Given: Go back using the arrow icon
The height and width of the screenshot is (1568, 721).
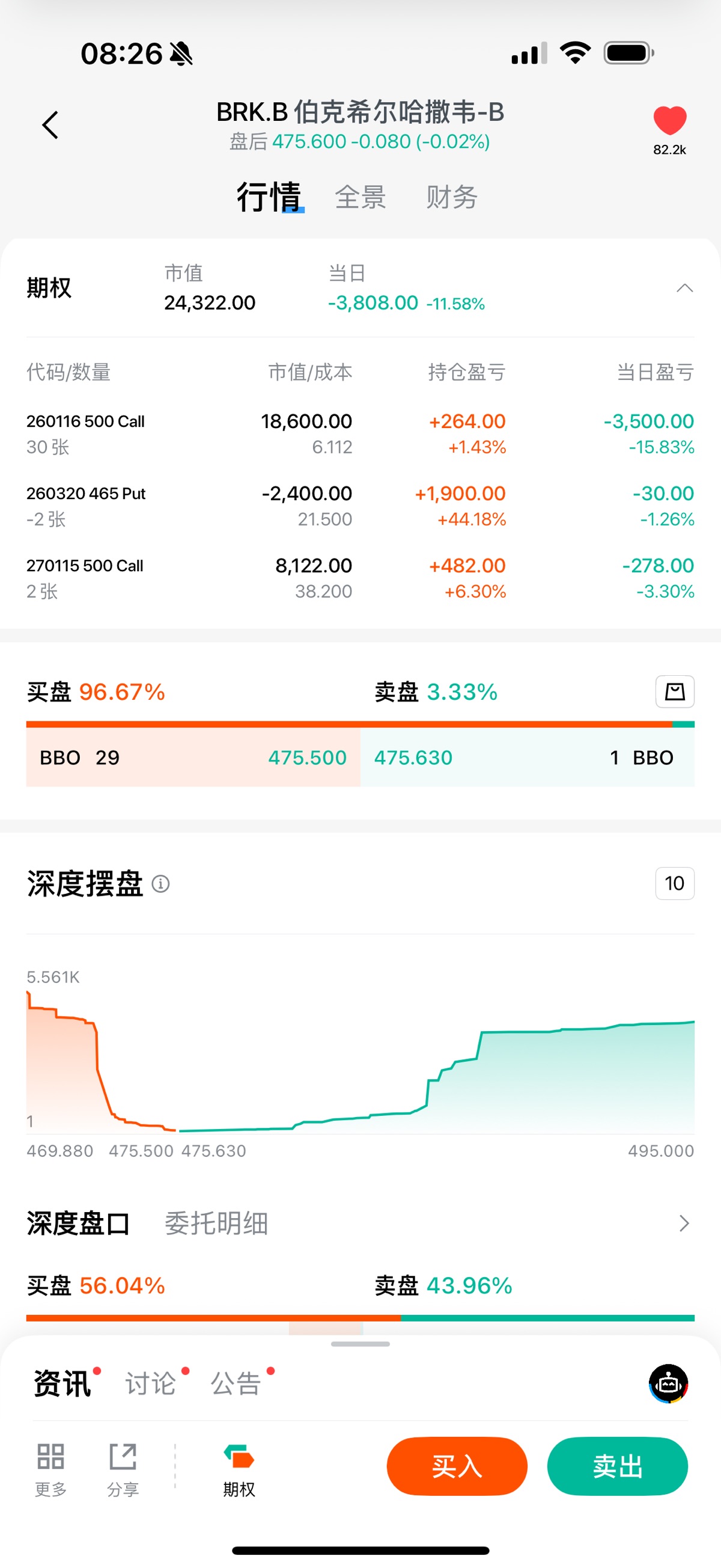Looking at the screenshot, I should (x=50, y=125).
